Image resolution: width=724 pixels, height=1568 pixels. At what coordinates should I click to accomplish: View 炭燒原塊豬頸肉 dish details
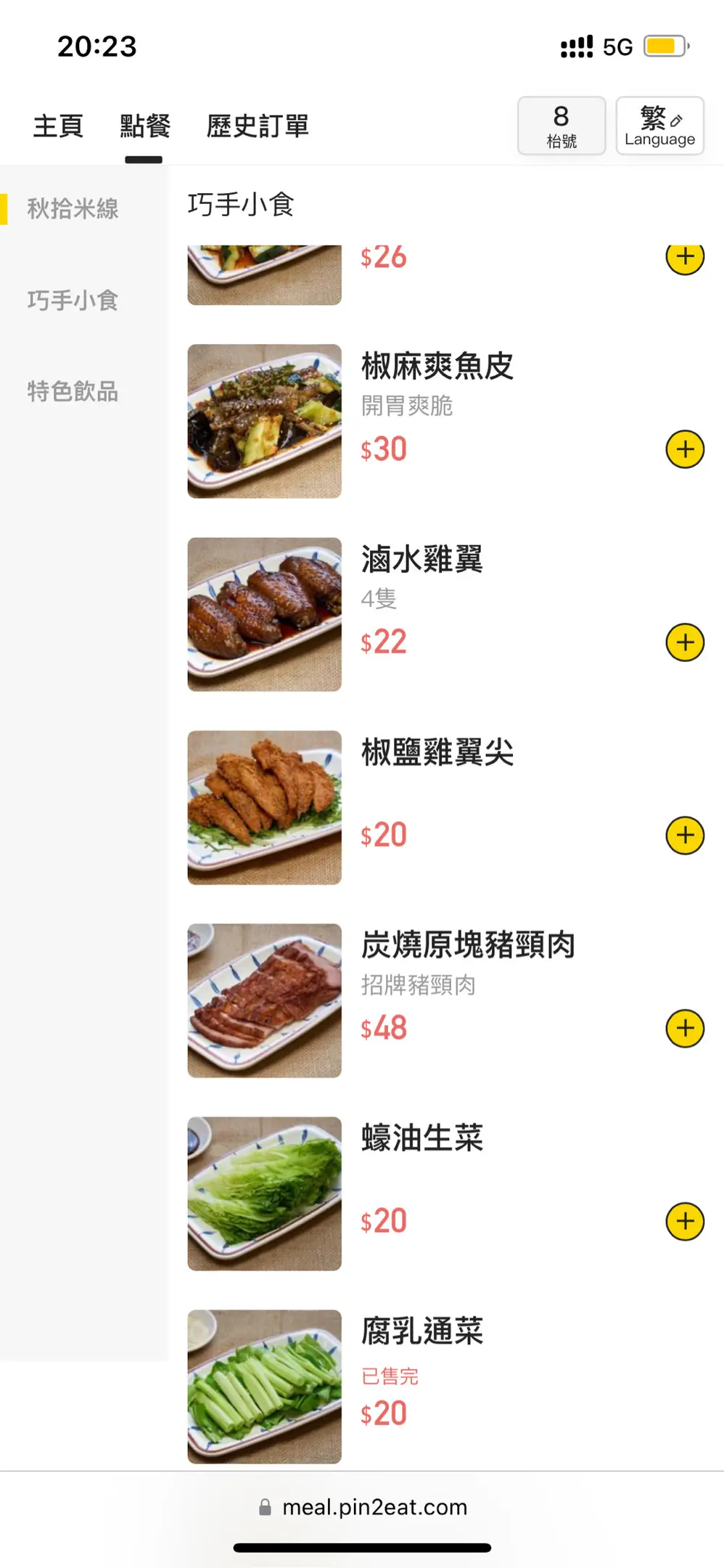click(x=468, y=945)
